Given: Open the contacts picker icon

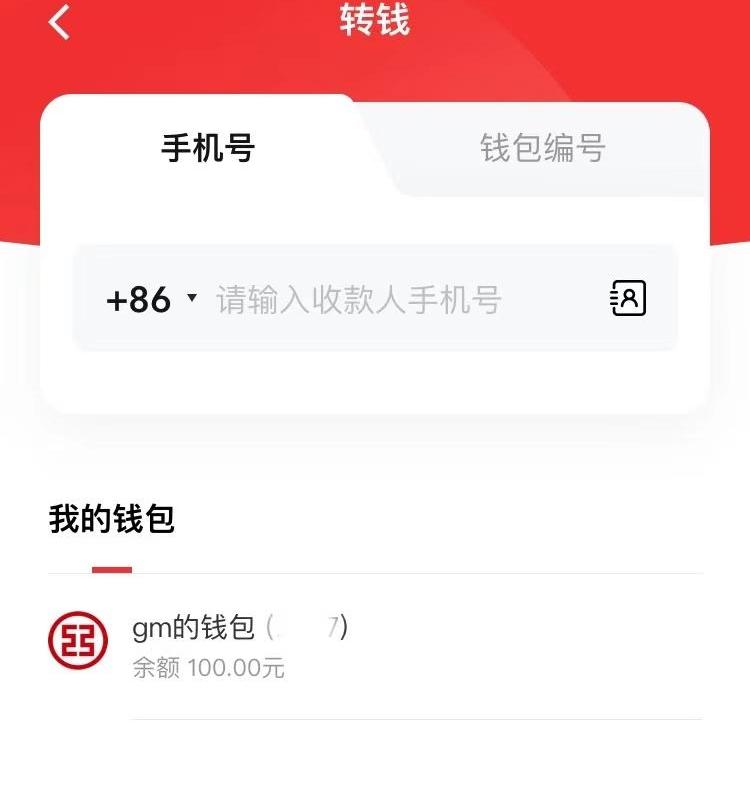Looking at the screenshot, I should (x=628, y=298).
